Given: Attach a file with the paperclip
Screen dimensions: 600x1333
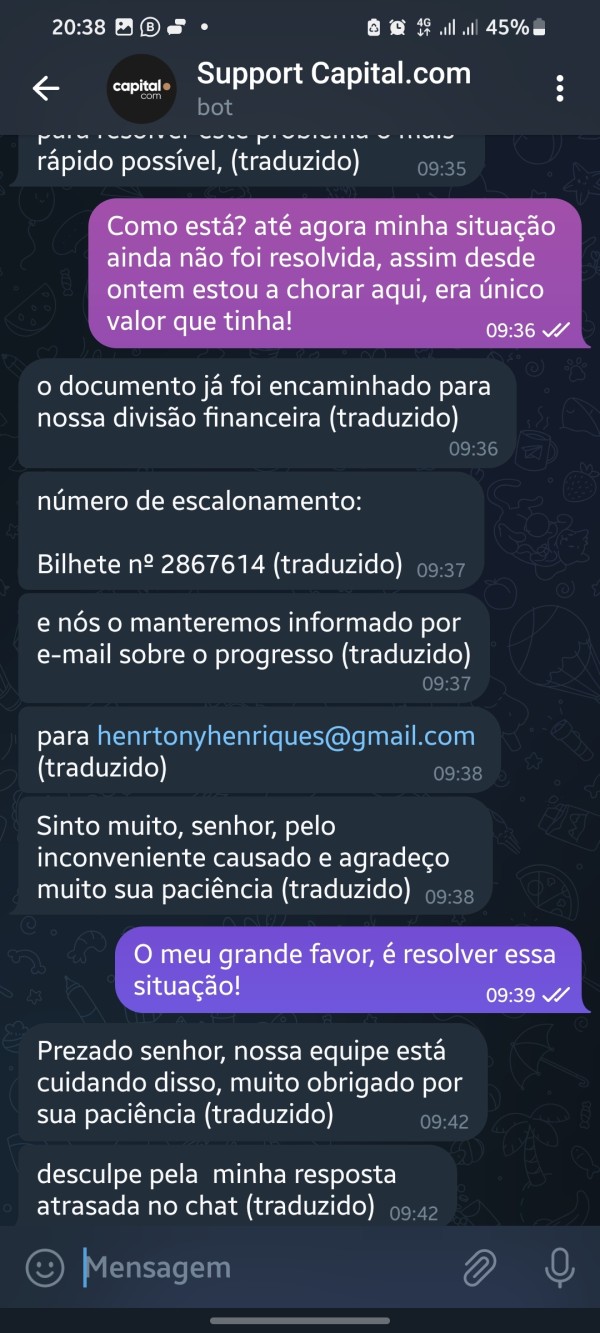Looking at the screenshot, I should click(480, 1269).
